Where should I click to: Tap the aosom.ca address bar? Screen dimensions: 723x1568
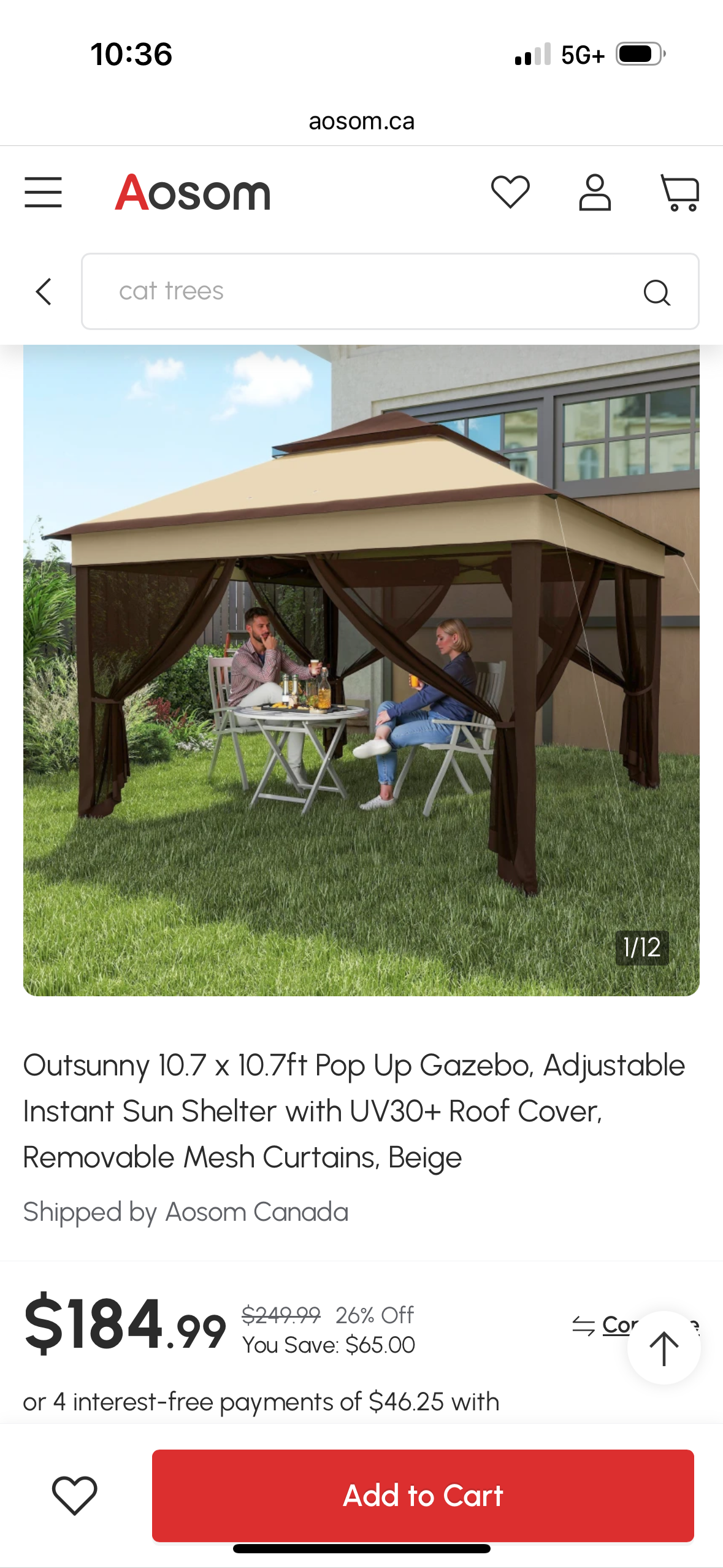click(x=361, y=121)
